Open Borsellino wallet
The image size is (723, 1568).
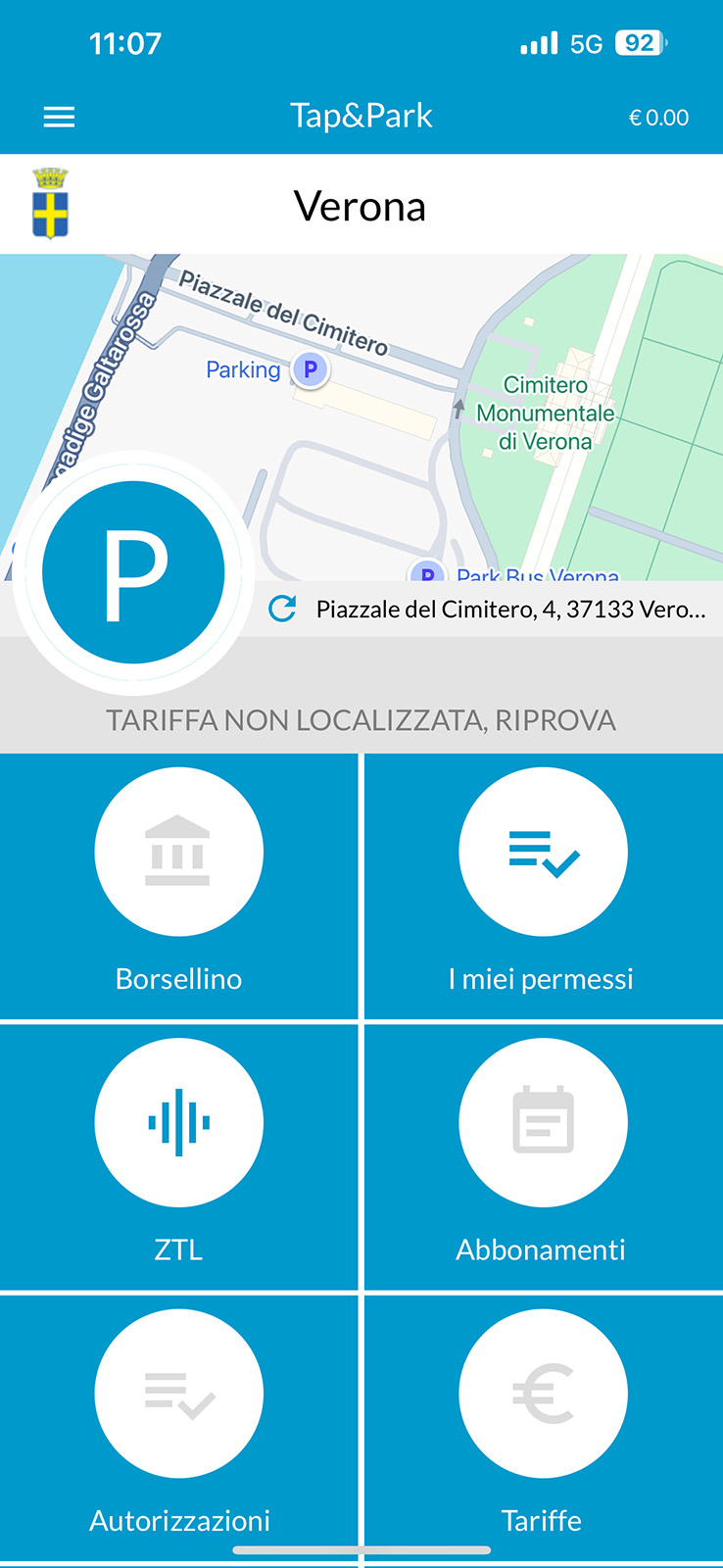point(178,887)
